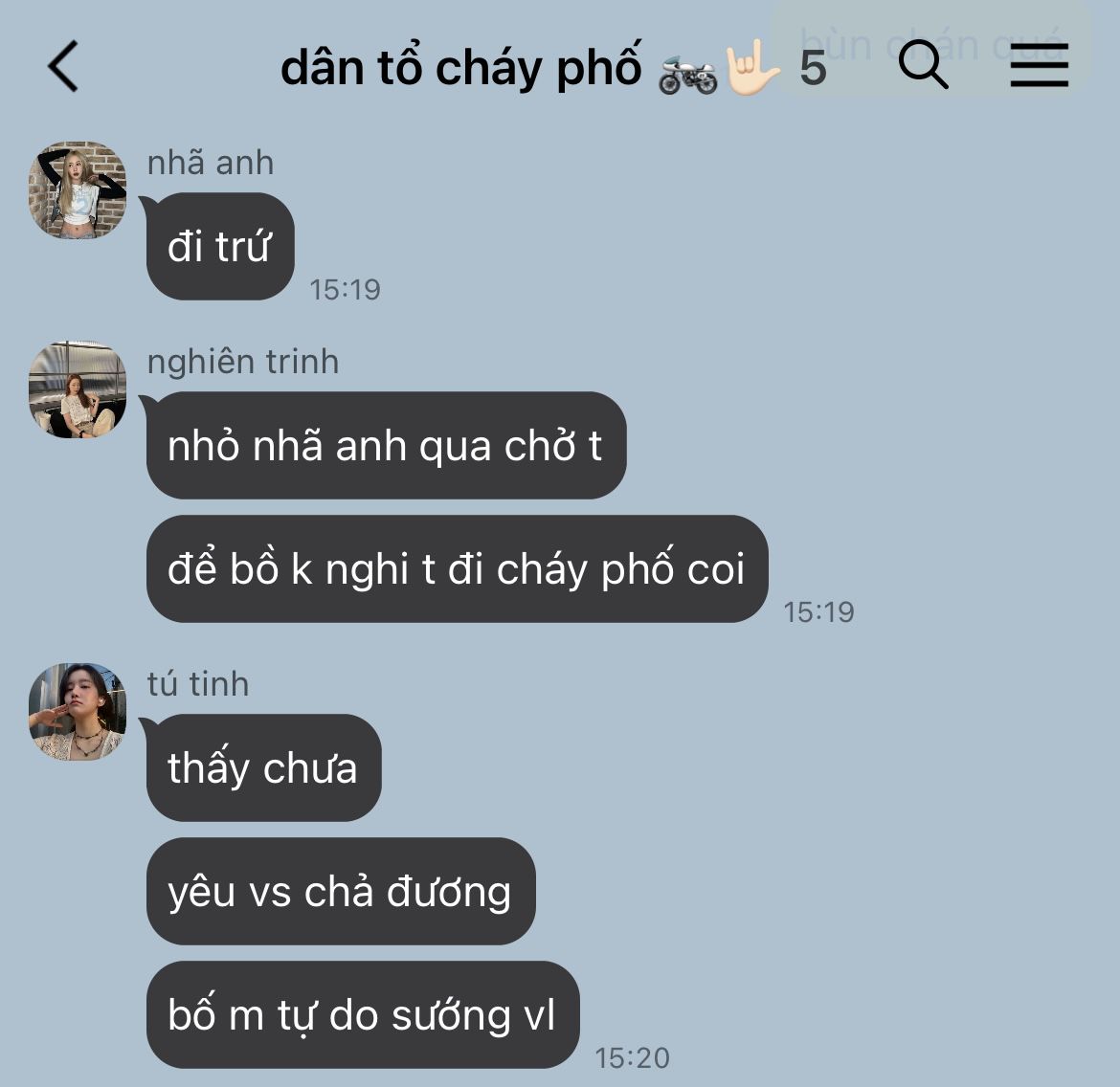Open the chat menu
This screenshot has width=1120, height=1087.
[x=1039, y=66]
